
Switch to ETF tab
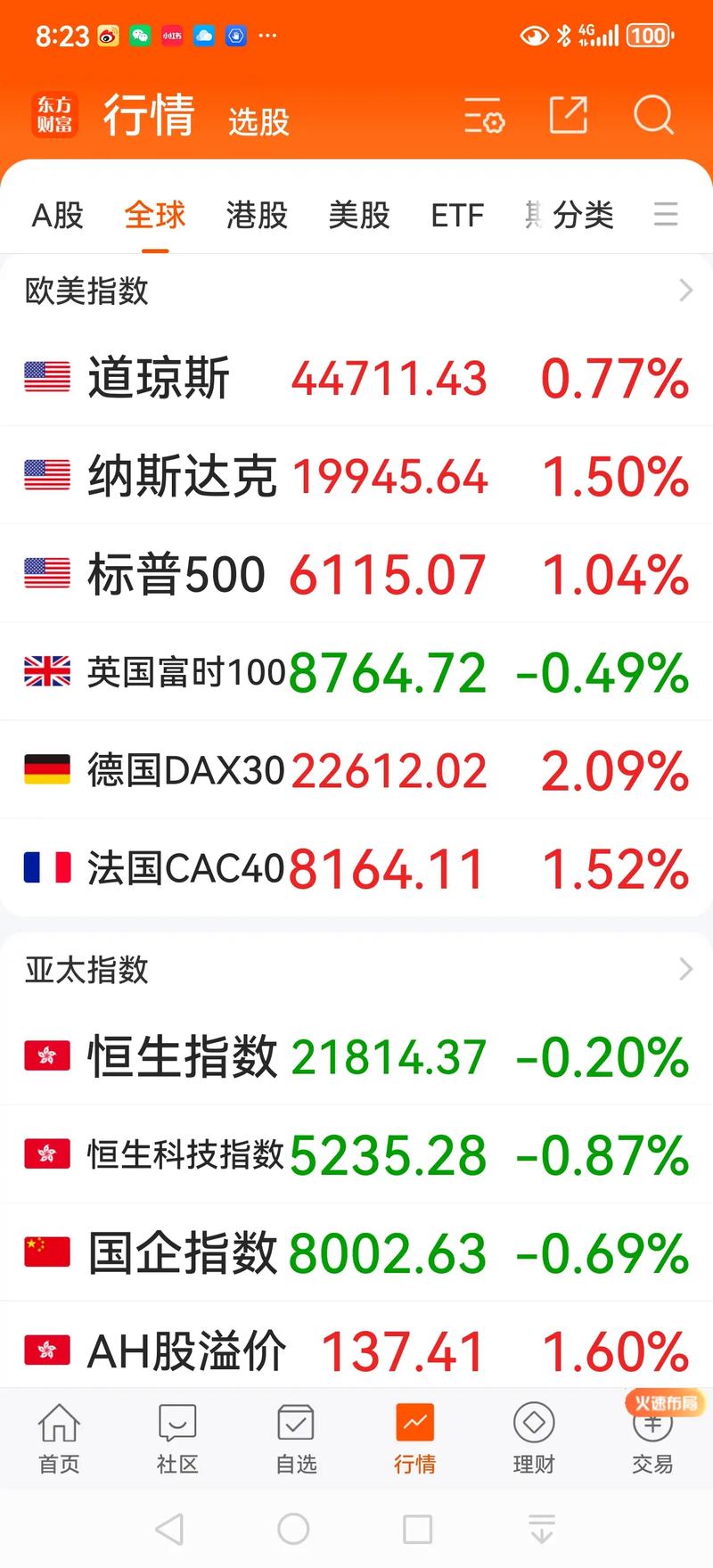coord(457,215)
